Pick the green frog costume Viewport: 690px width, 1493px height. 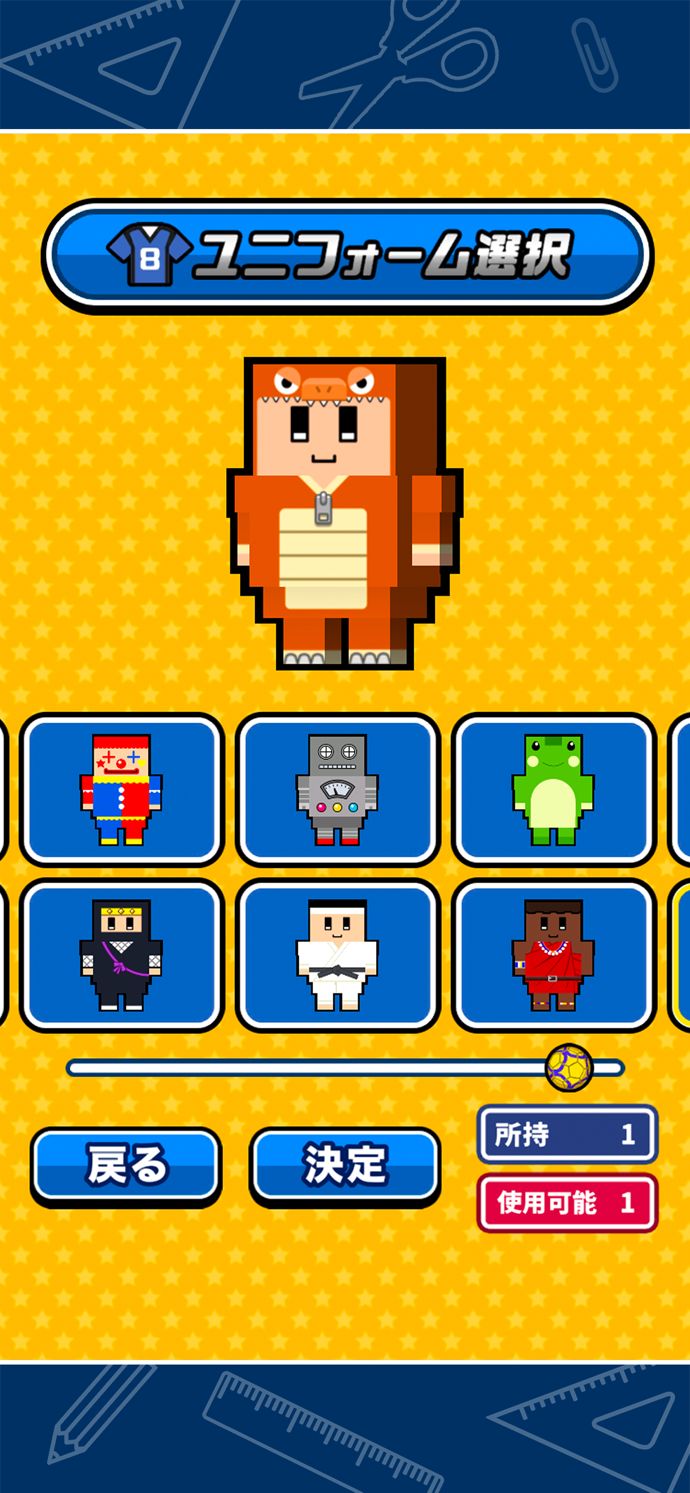[553, 789]
